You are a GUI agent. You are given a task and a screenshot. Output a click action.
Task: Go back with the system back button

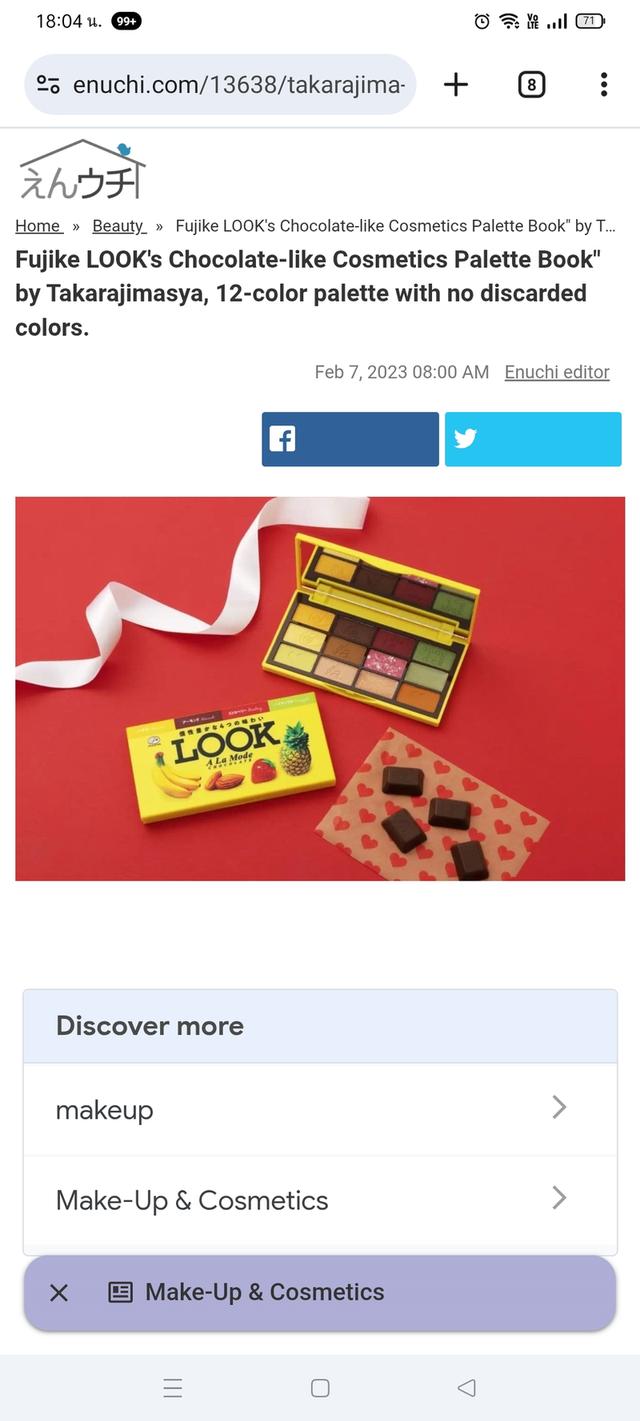tap(466, 1388)
